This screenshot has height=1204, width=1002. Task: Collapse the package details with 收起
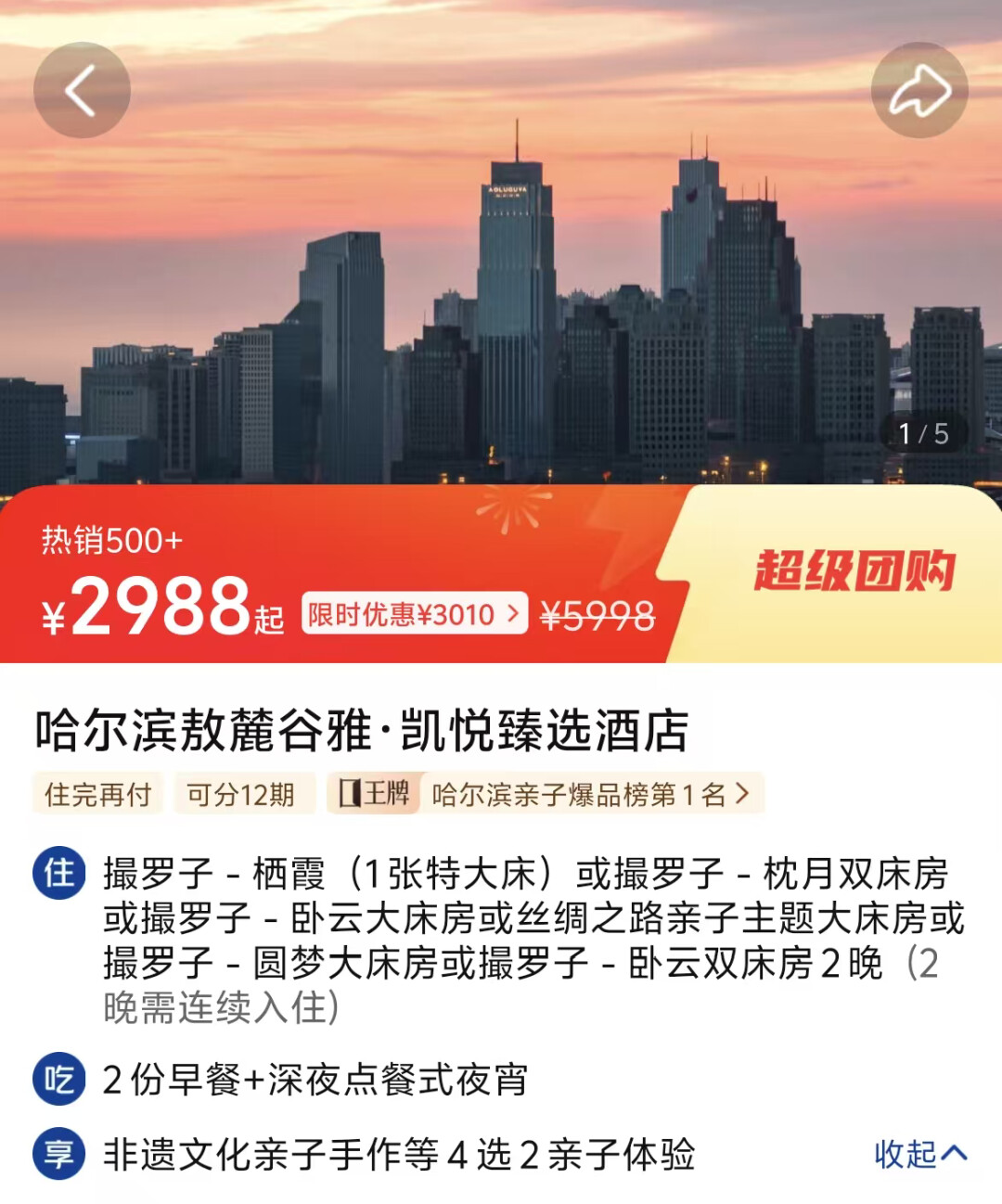(919, 1154)
